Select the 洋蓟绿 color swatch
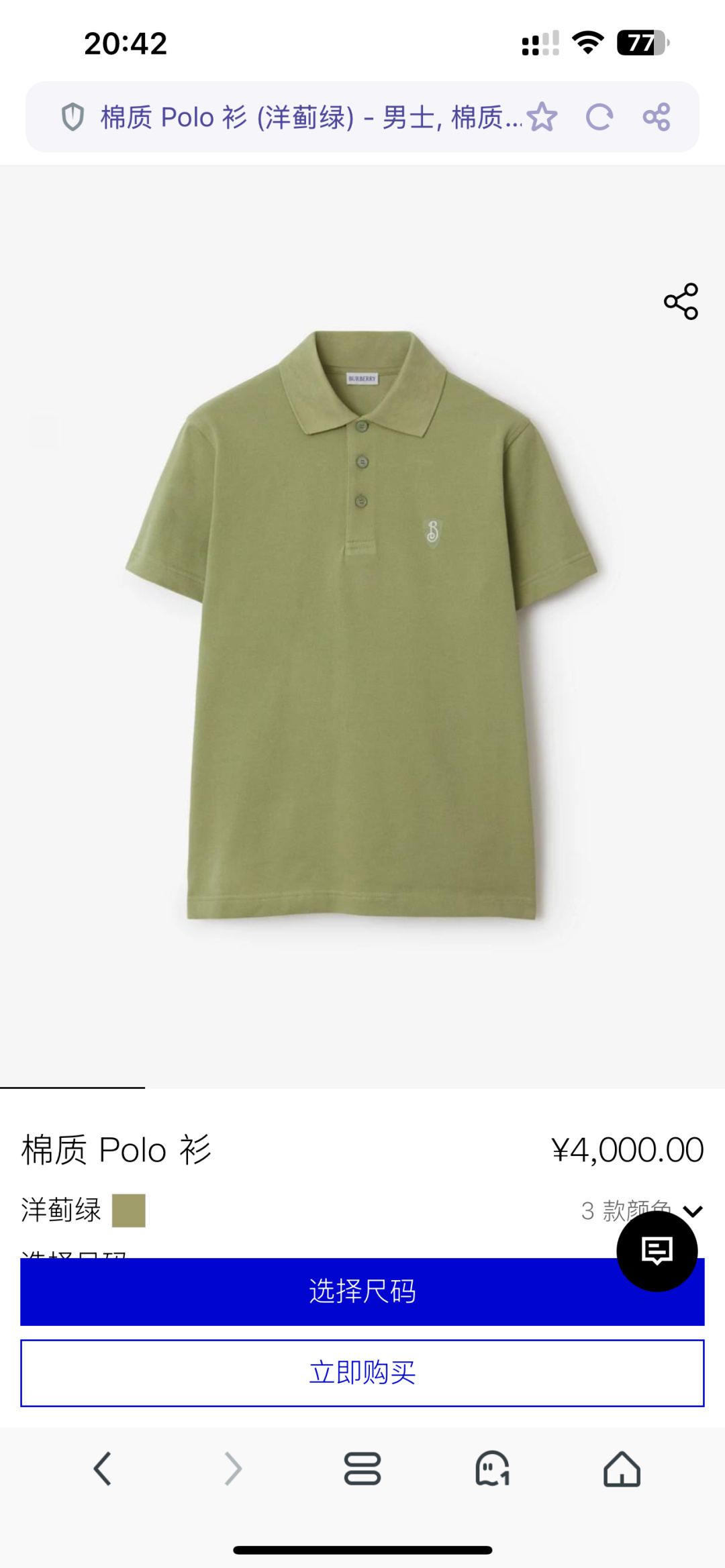Image resolution: width=725 pixels, height=1568 pixels. click(x=129, y=1210)
